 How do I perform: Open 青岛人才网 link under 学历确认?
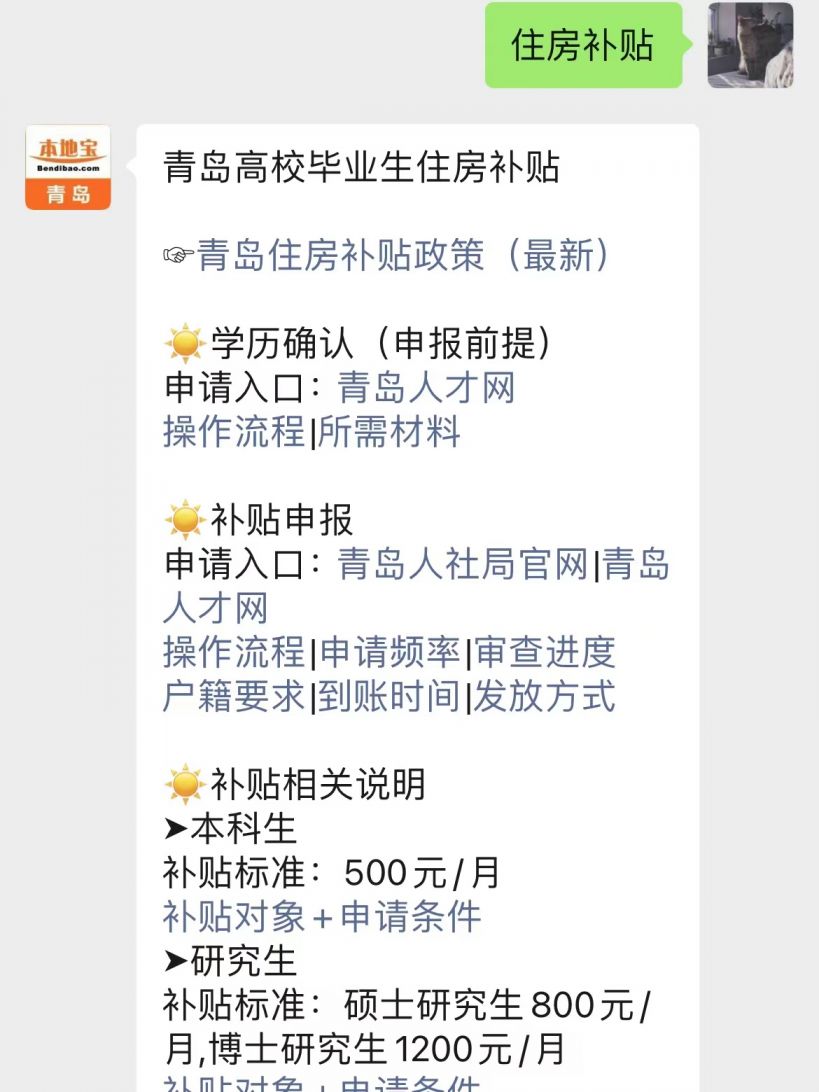(x=426, y=388)
